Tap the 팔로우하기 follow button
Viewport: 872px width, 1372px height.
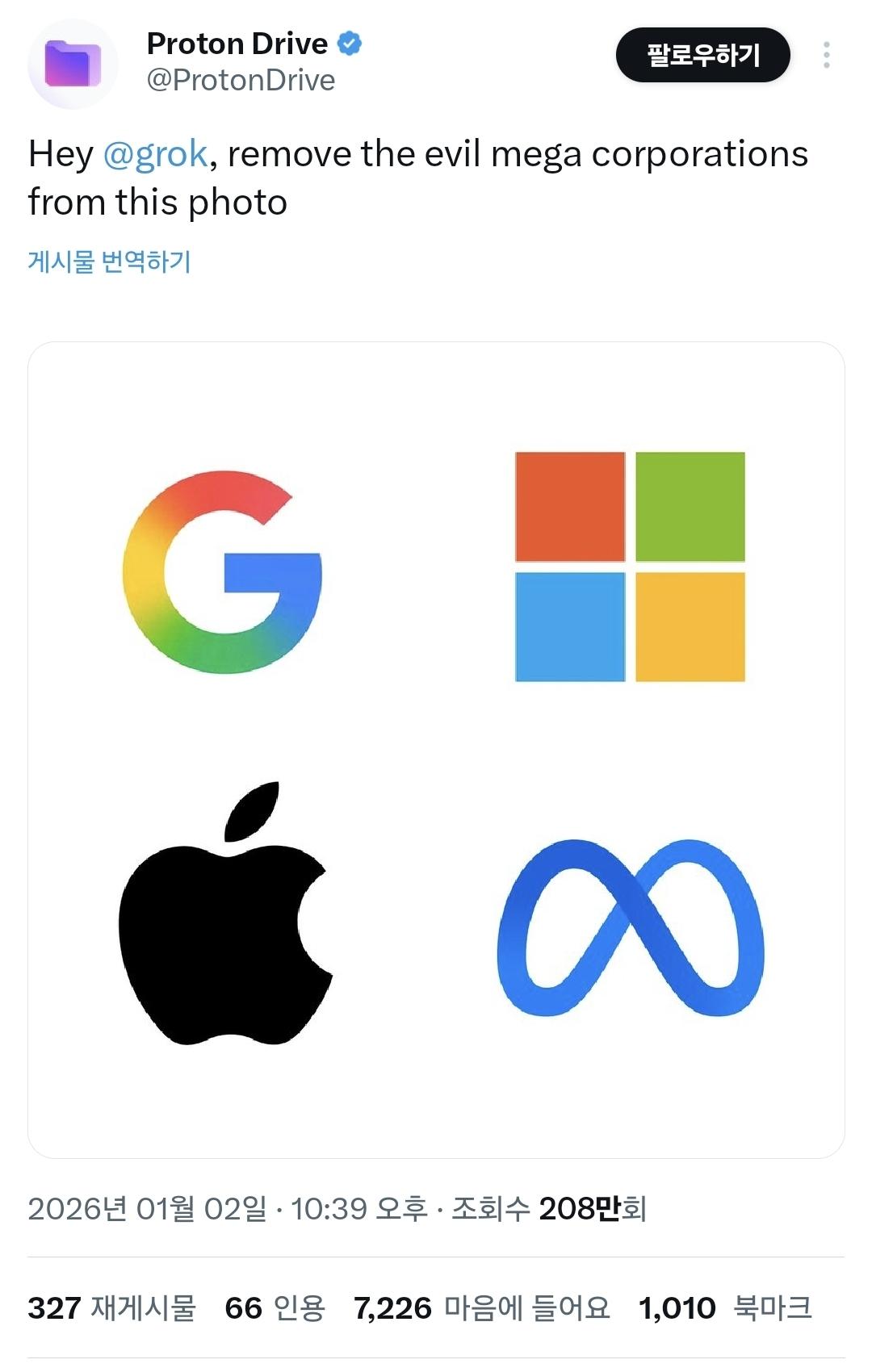702,55
